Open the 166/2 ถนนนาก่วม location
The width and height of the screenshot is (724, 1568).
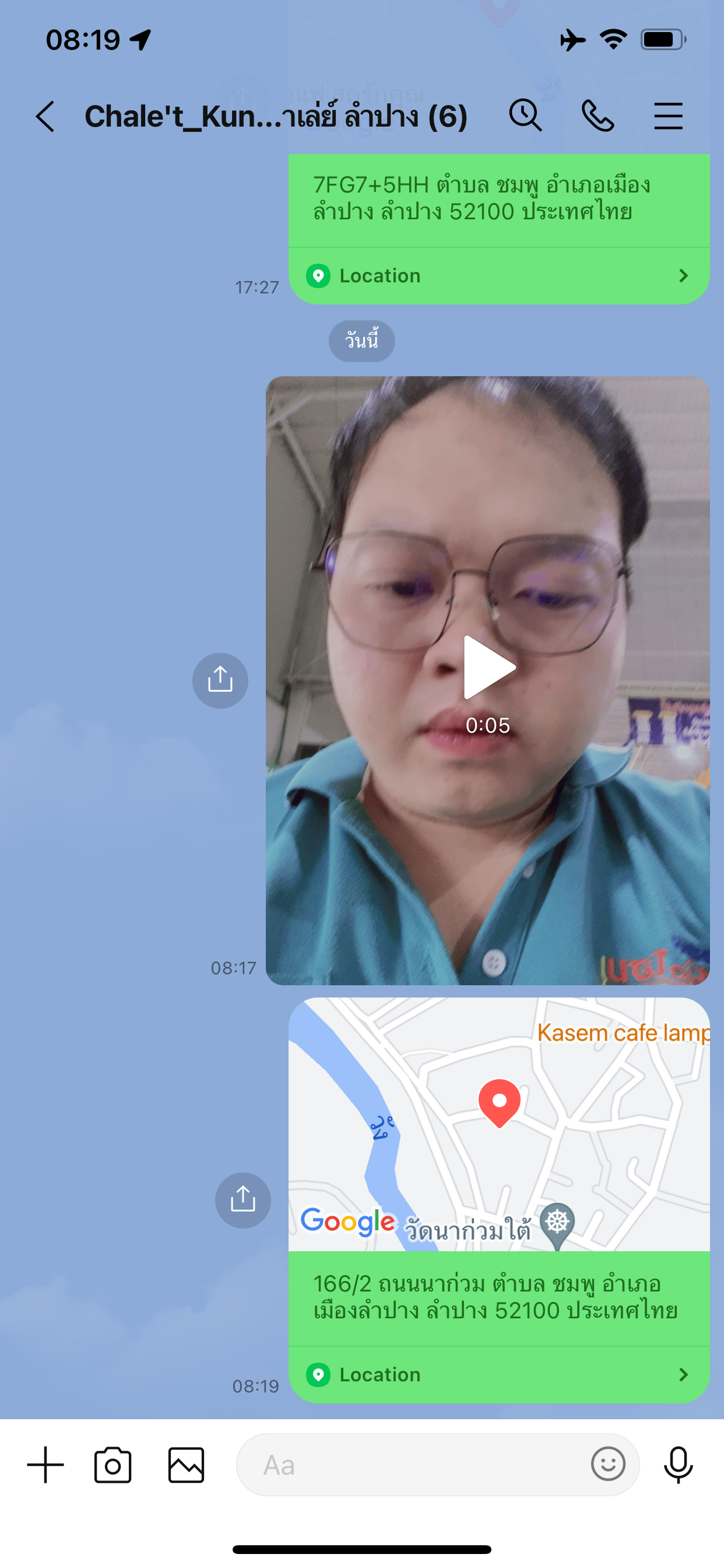[499, 1374]
